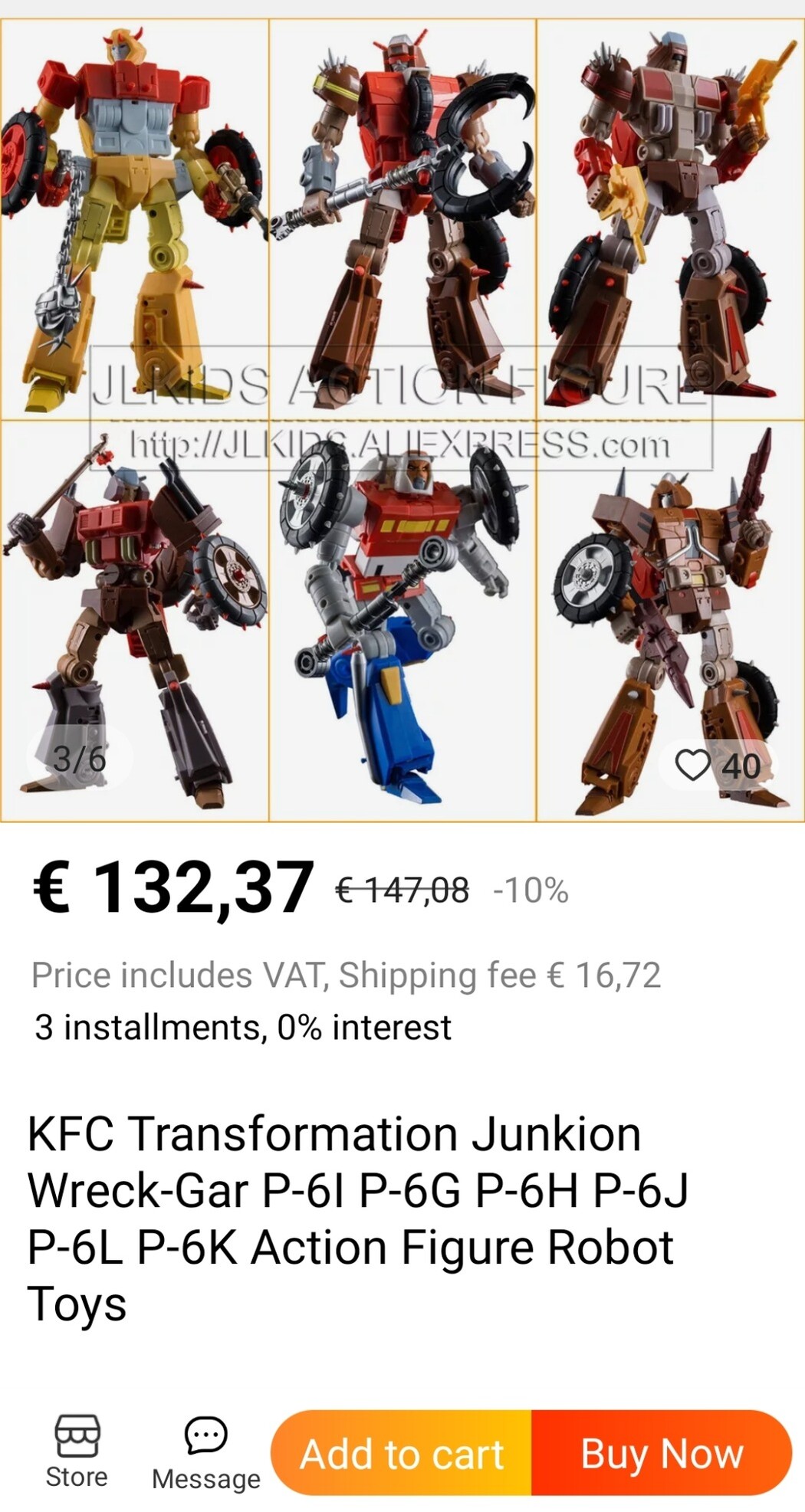Tap Add to cart

[402, 1453]
